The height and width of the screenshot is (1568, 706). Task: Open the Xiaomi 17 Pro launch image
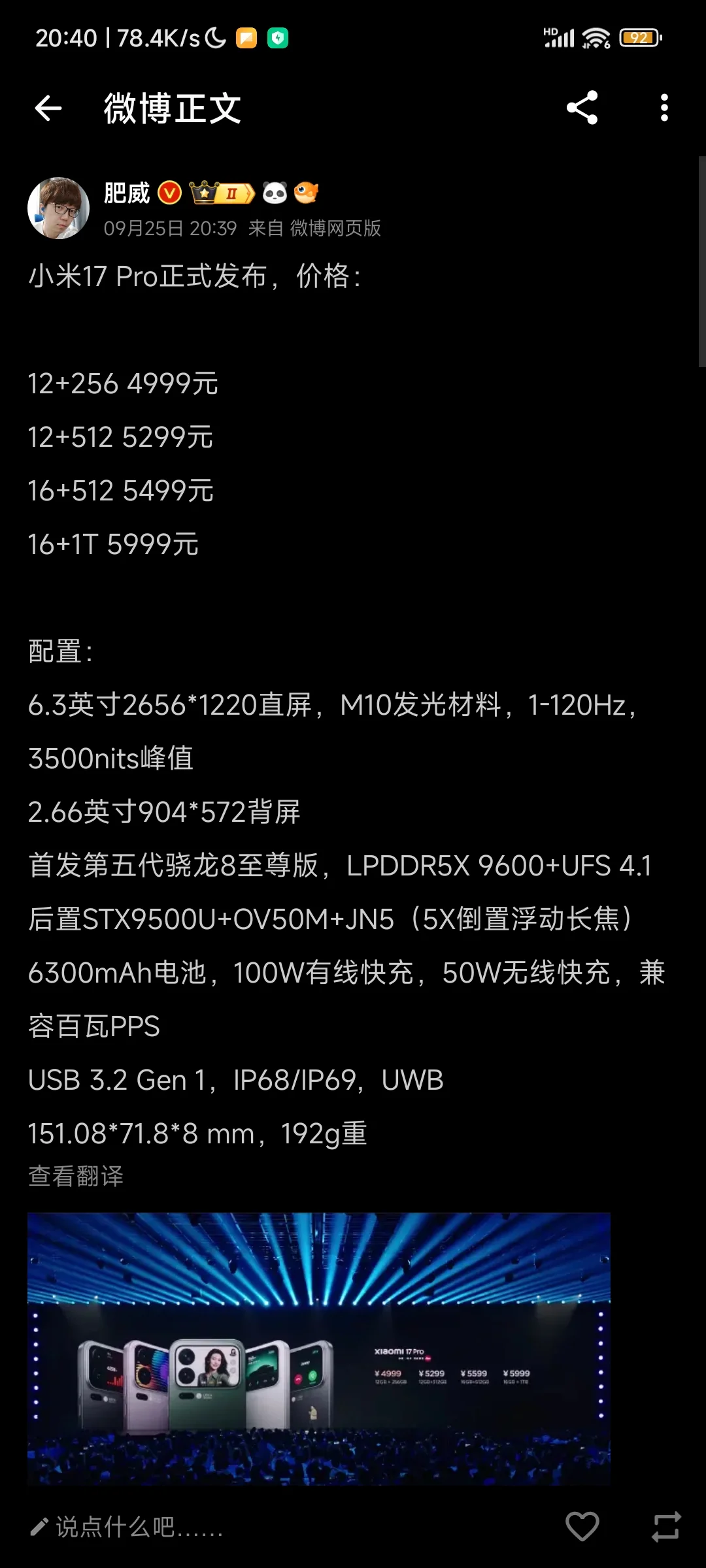319,1348
